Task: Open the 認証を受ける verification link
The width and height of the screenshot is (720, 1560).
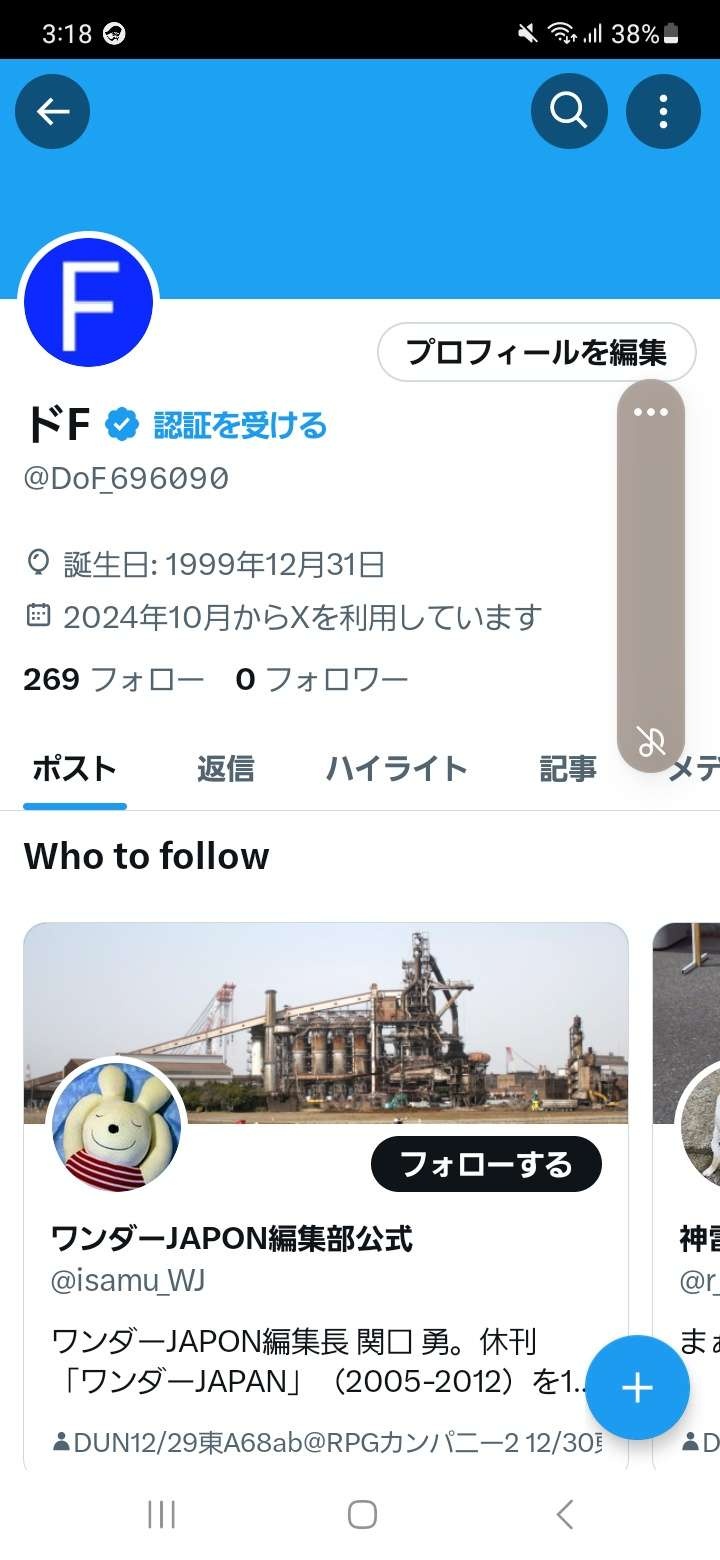Action: click(240, 425)
